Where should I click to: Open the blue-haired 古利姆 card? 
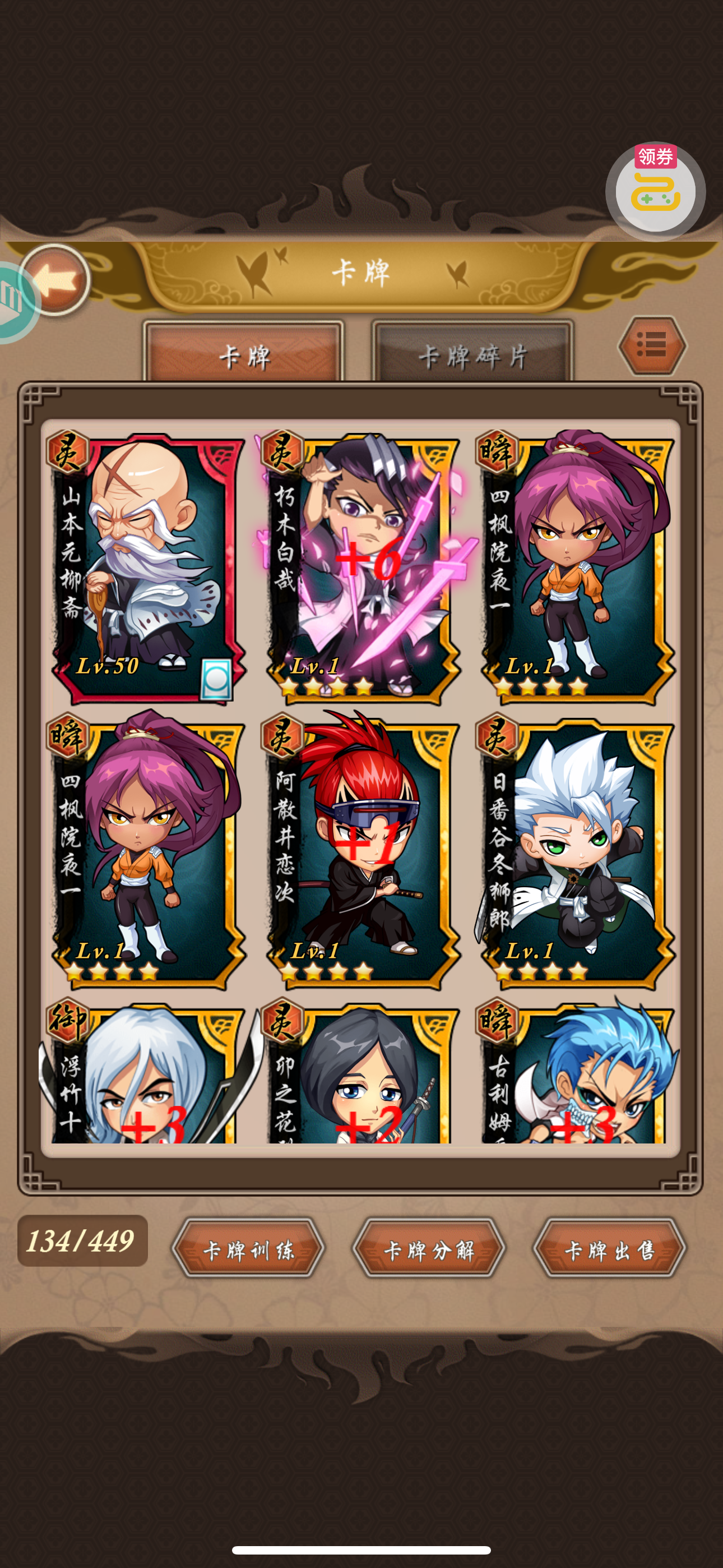click(x=576, y=1071)
